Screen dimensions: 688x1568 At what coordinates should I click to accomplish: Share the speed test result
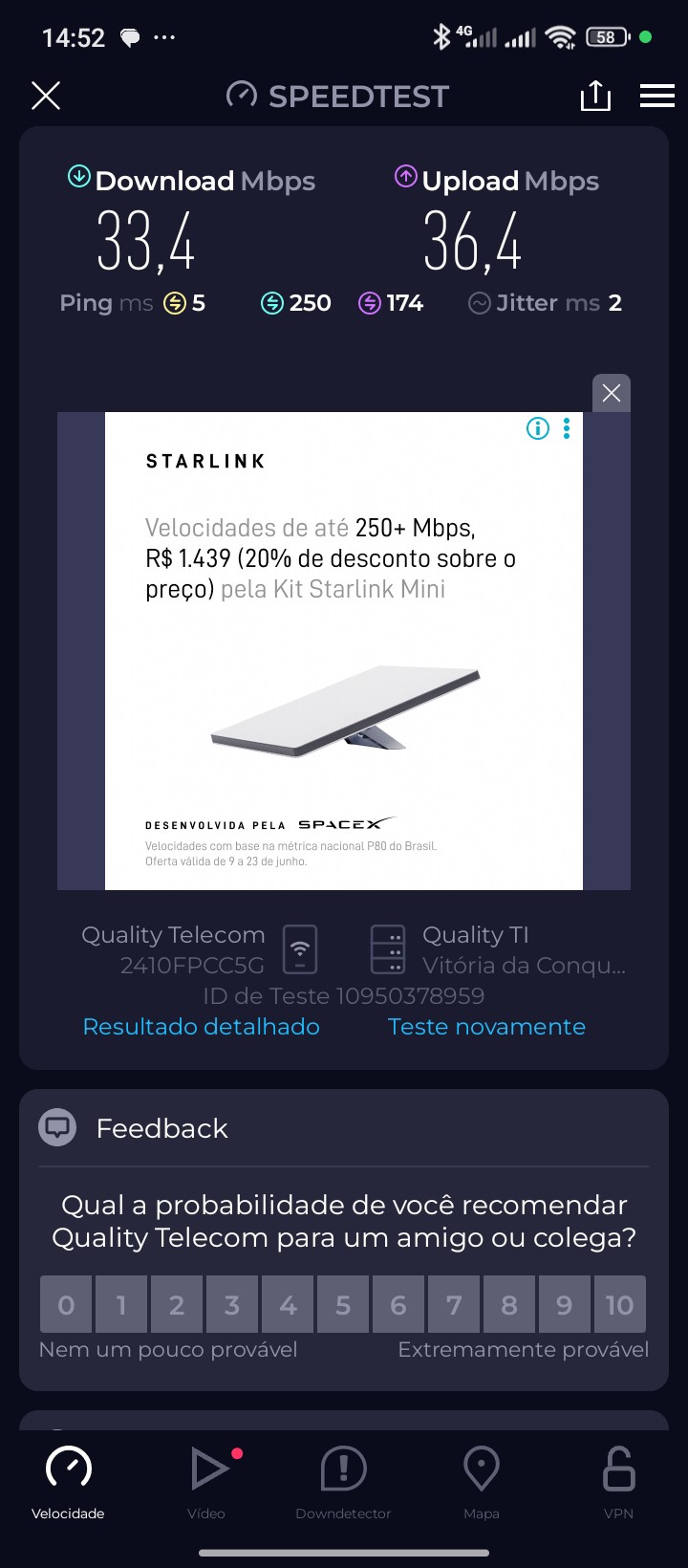(x=595, y=96)
